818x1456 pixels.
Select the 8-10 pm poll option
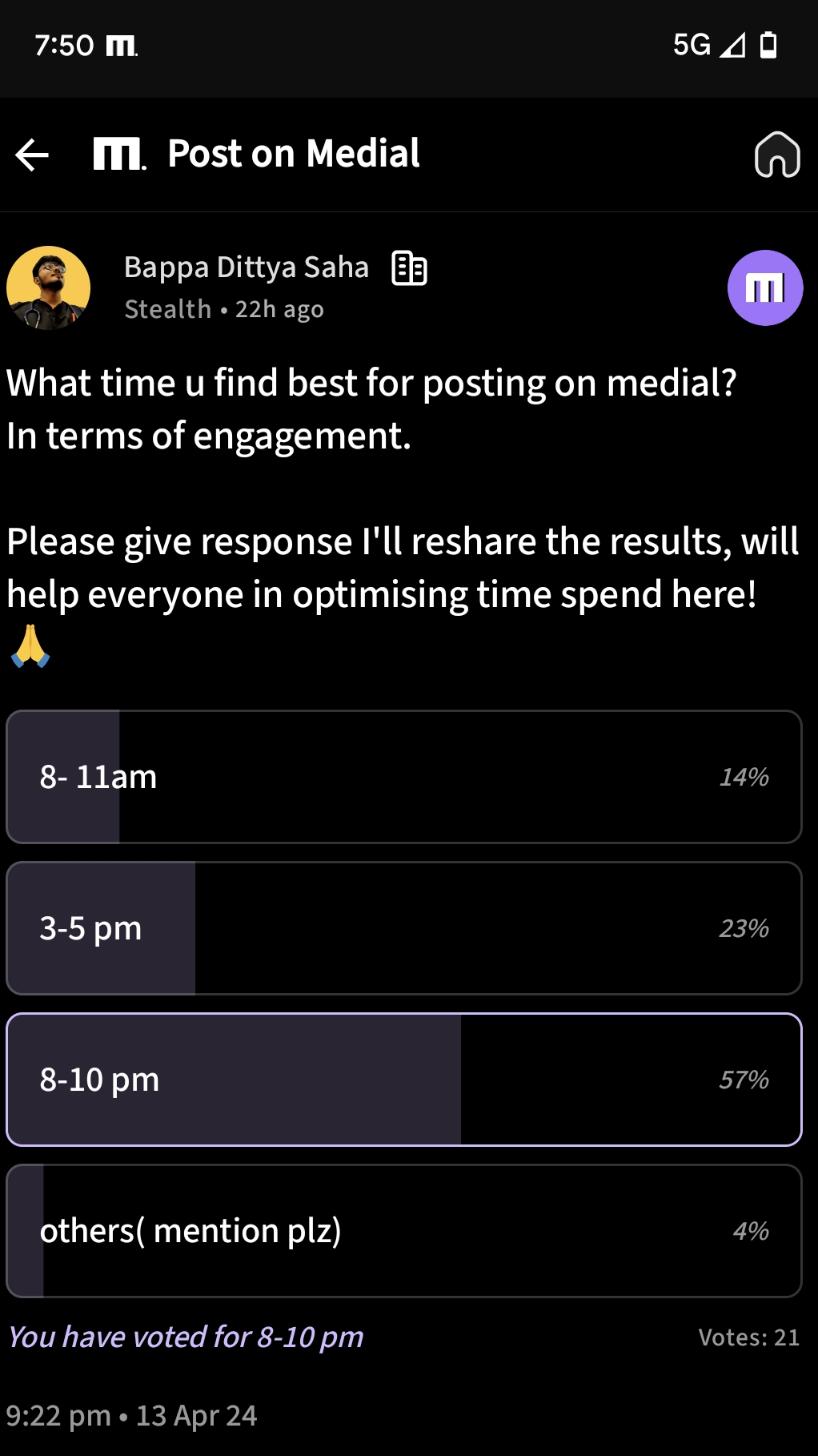[x=404, y=1080]
